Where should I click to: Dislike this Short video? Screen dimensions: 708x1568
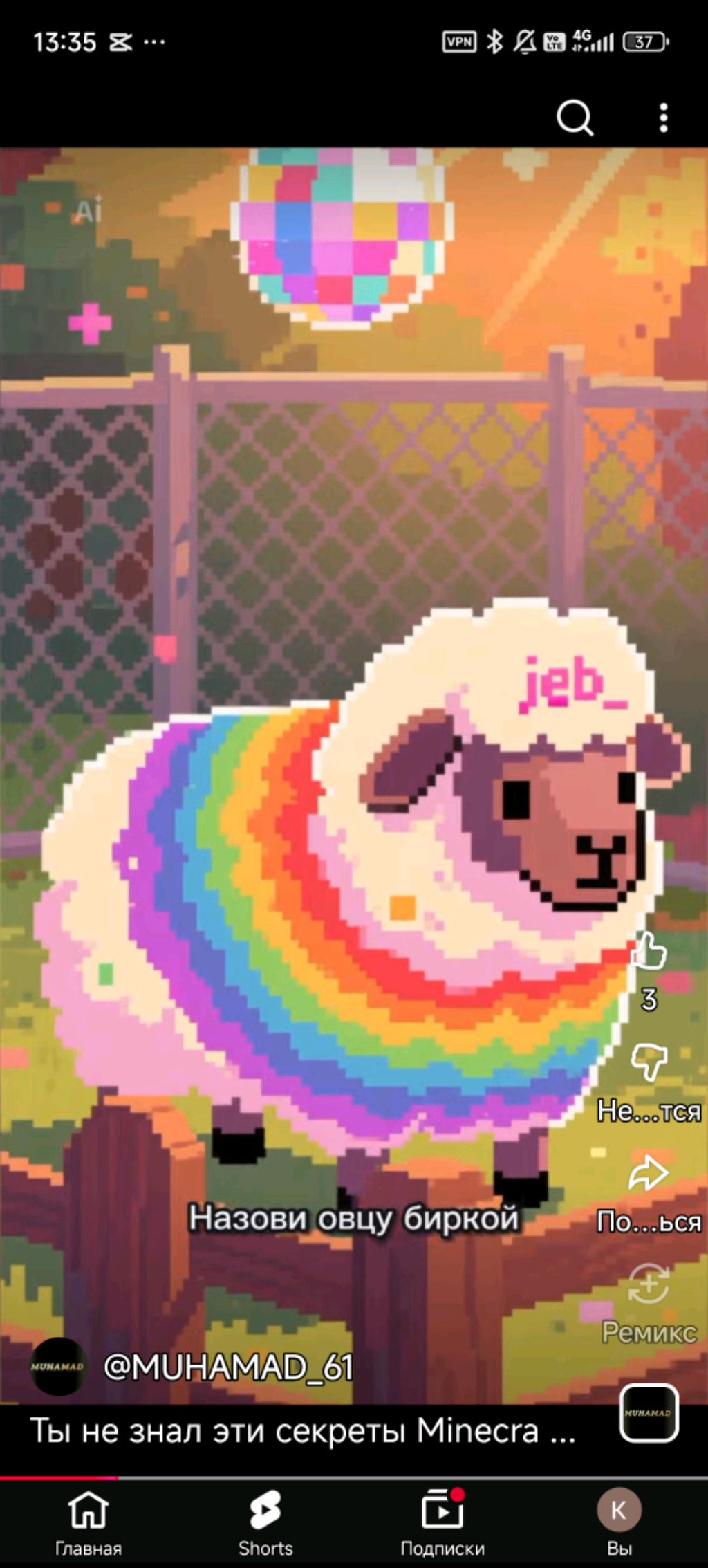click(x=649, y=1061)
